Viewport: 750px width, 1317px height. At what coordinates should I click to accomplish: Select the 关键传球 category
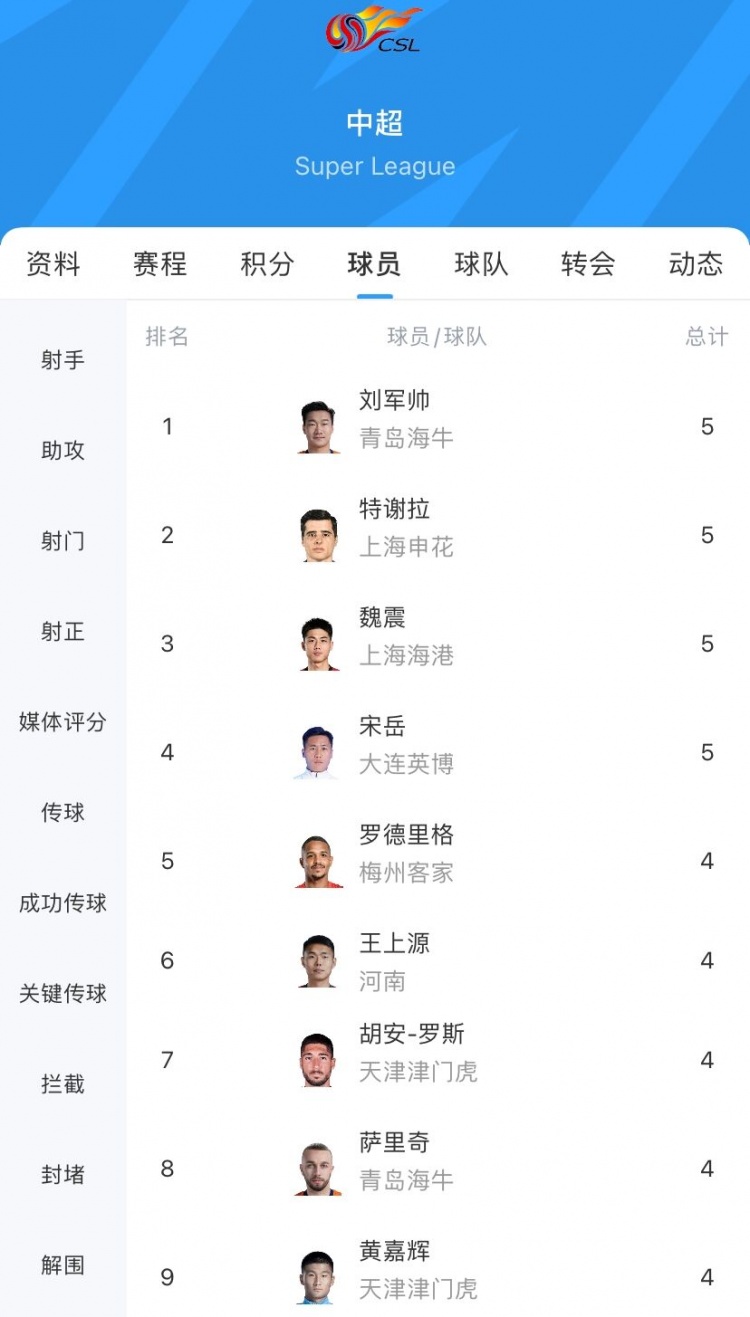tap(63, 994)
